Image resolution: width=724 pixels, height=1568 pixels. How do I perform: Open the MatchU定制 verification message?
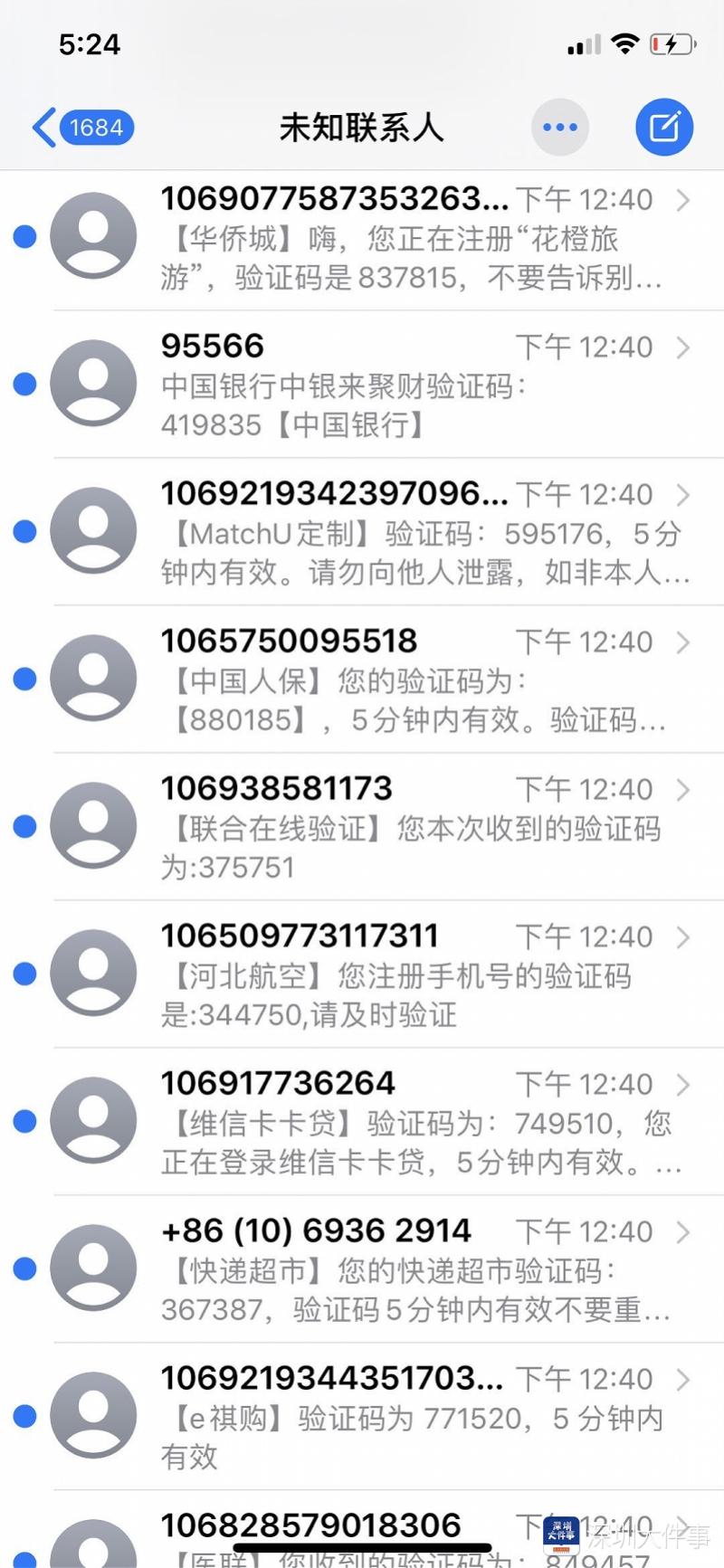407,533
